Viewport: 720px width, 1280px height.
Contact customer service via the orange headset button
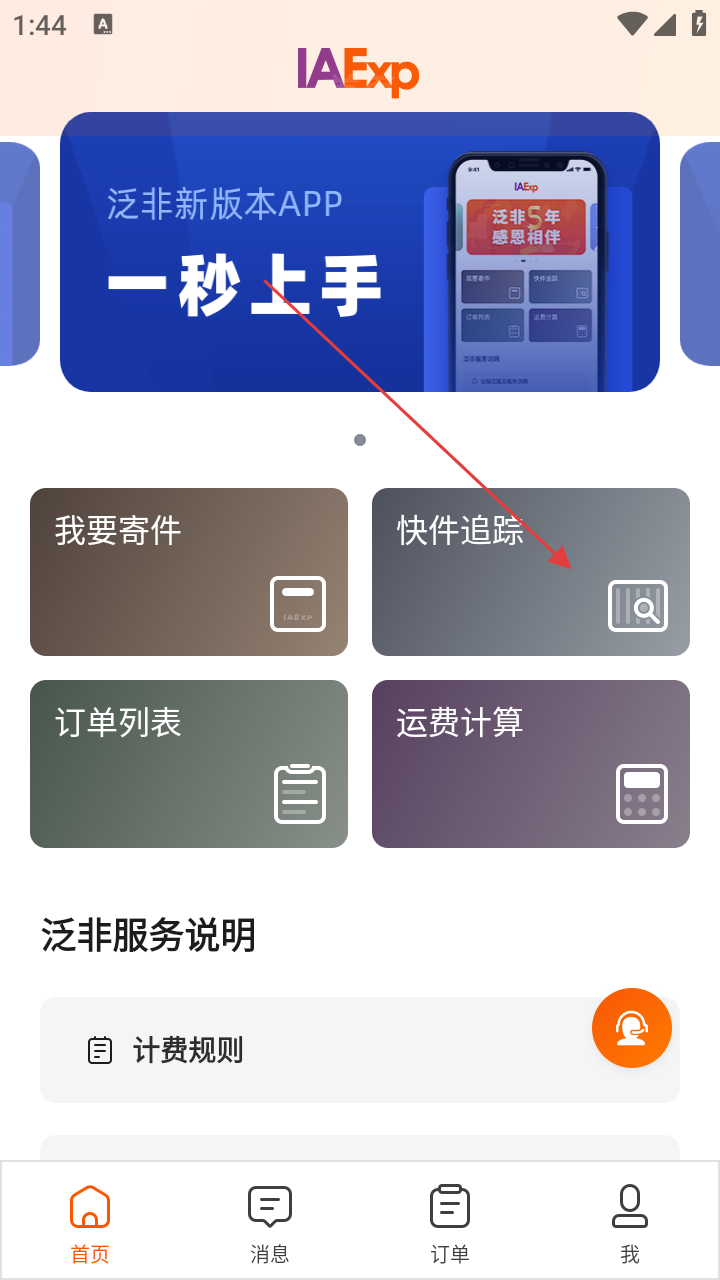coord(632,1028)
